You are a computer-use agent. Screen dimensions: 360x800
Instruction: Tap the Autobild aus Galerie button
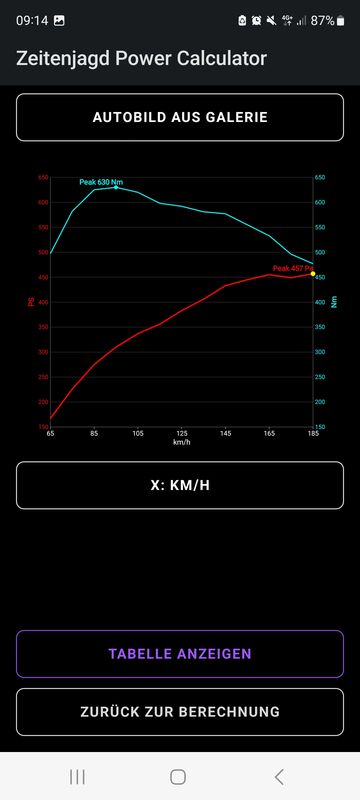180,117
